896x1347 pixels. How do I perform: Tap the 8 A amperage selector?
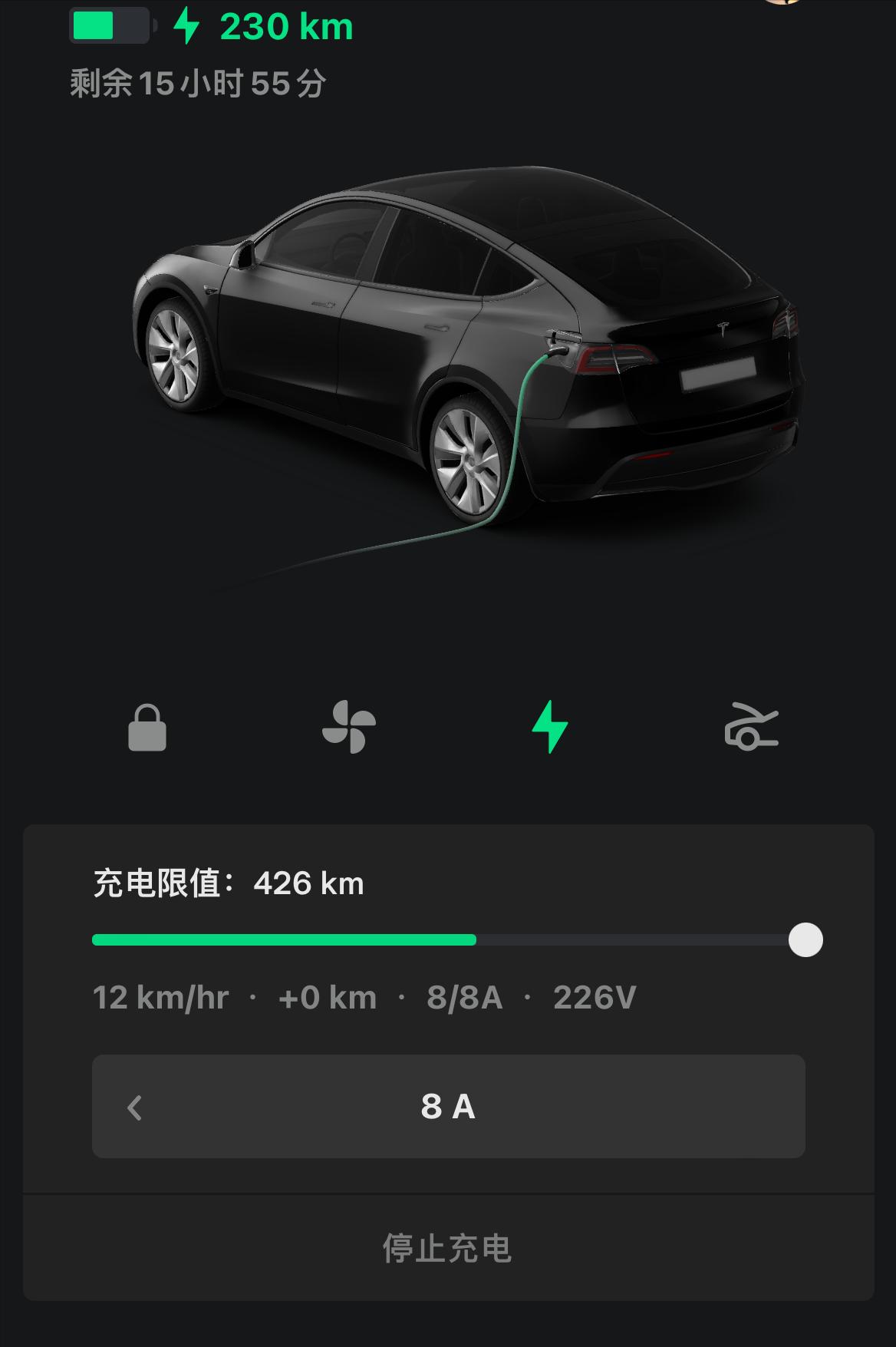pyautogui.click(x=448, y=1106)
